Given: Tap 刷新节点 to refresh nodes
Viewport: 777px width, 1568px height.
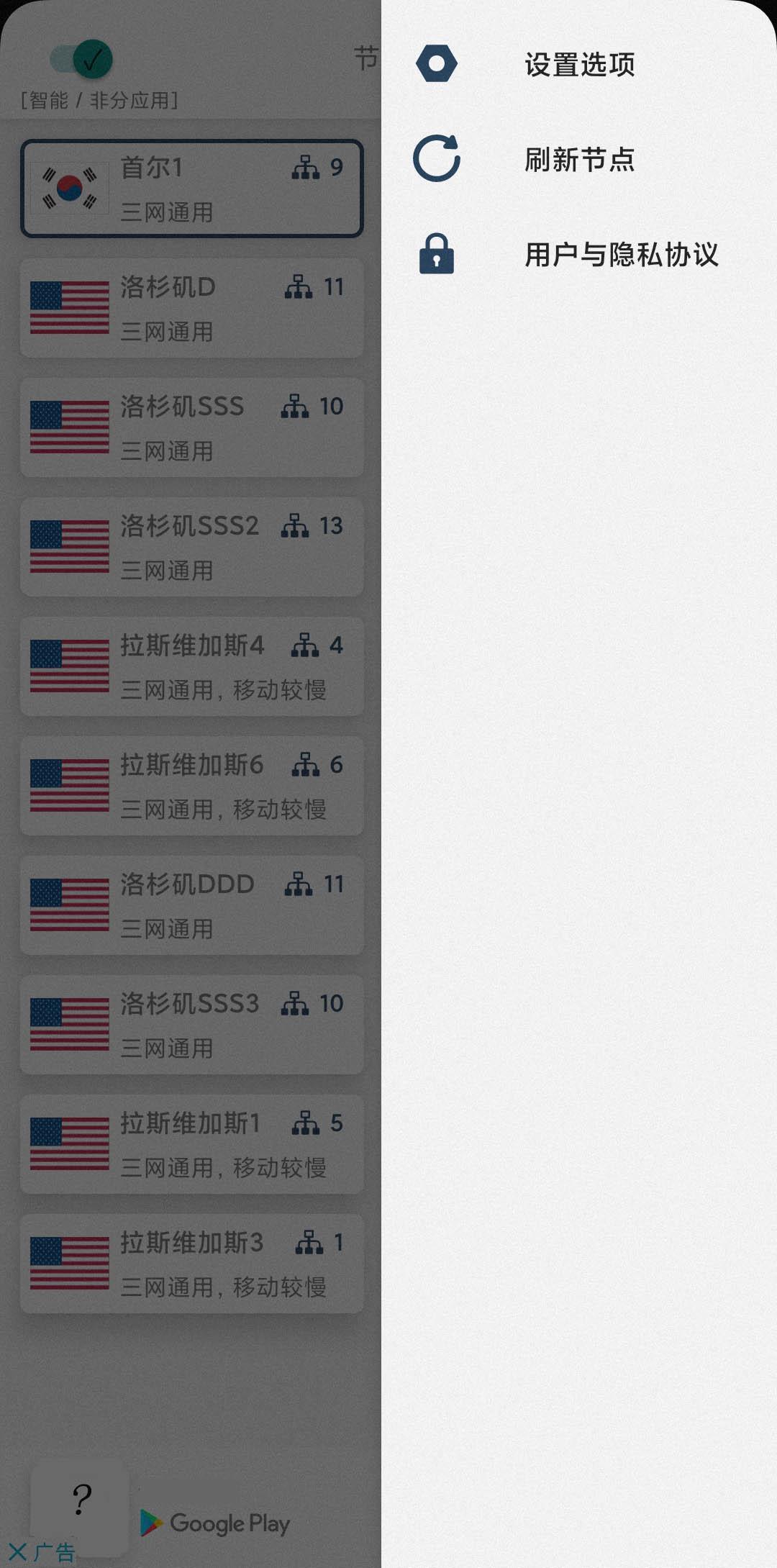Looking at the screenshot, I should (x=579, y=159).
